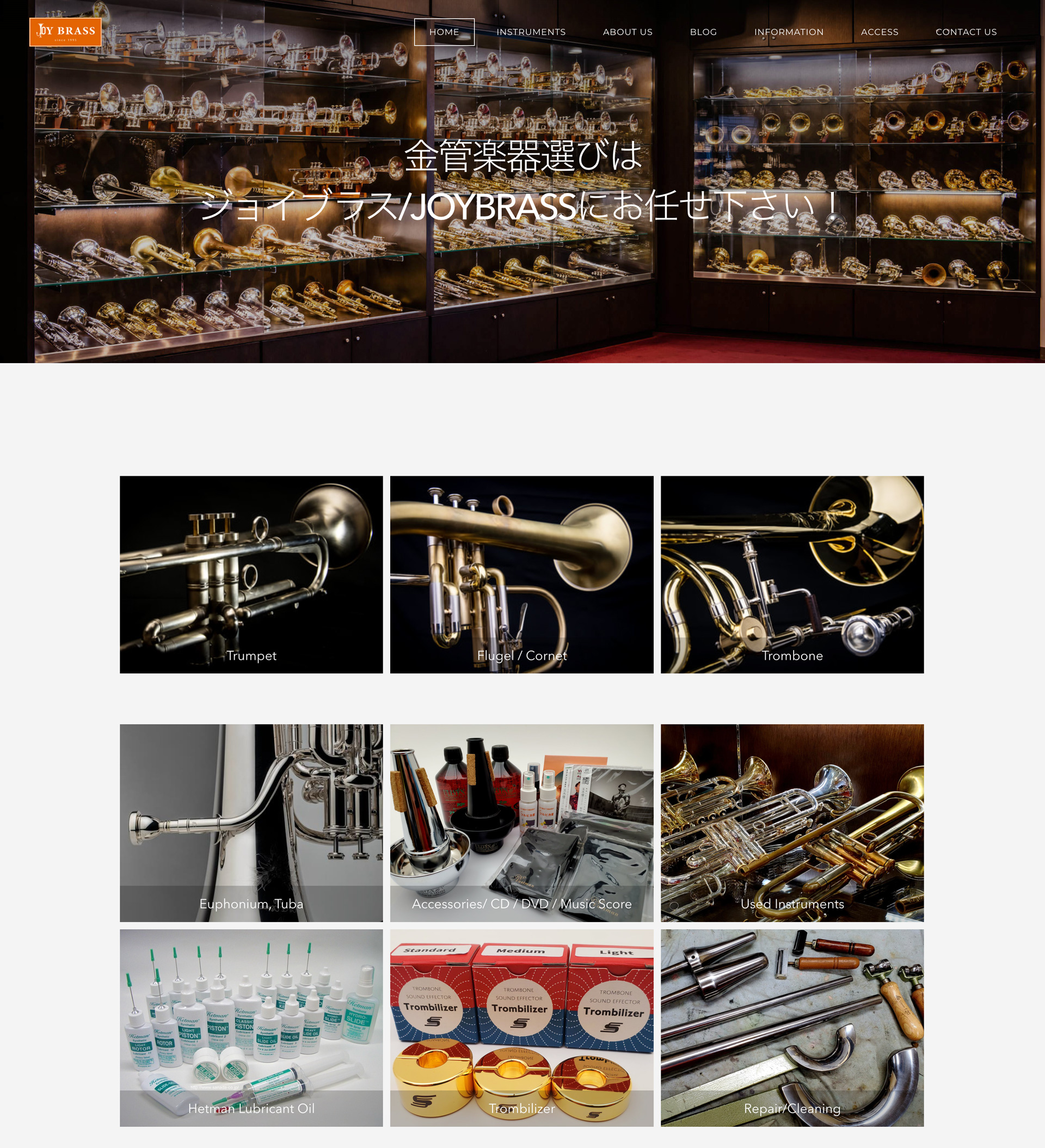This screenshot has width=1045, height=1148.
Task: Open the INFORMATION page
Action: (x=788, y=32)
